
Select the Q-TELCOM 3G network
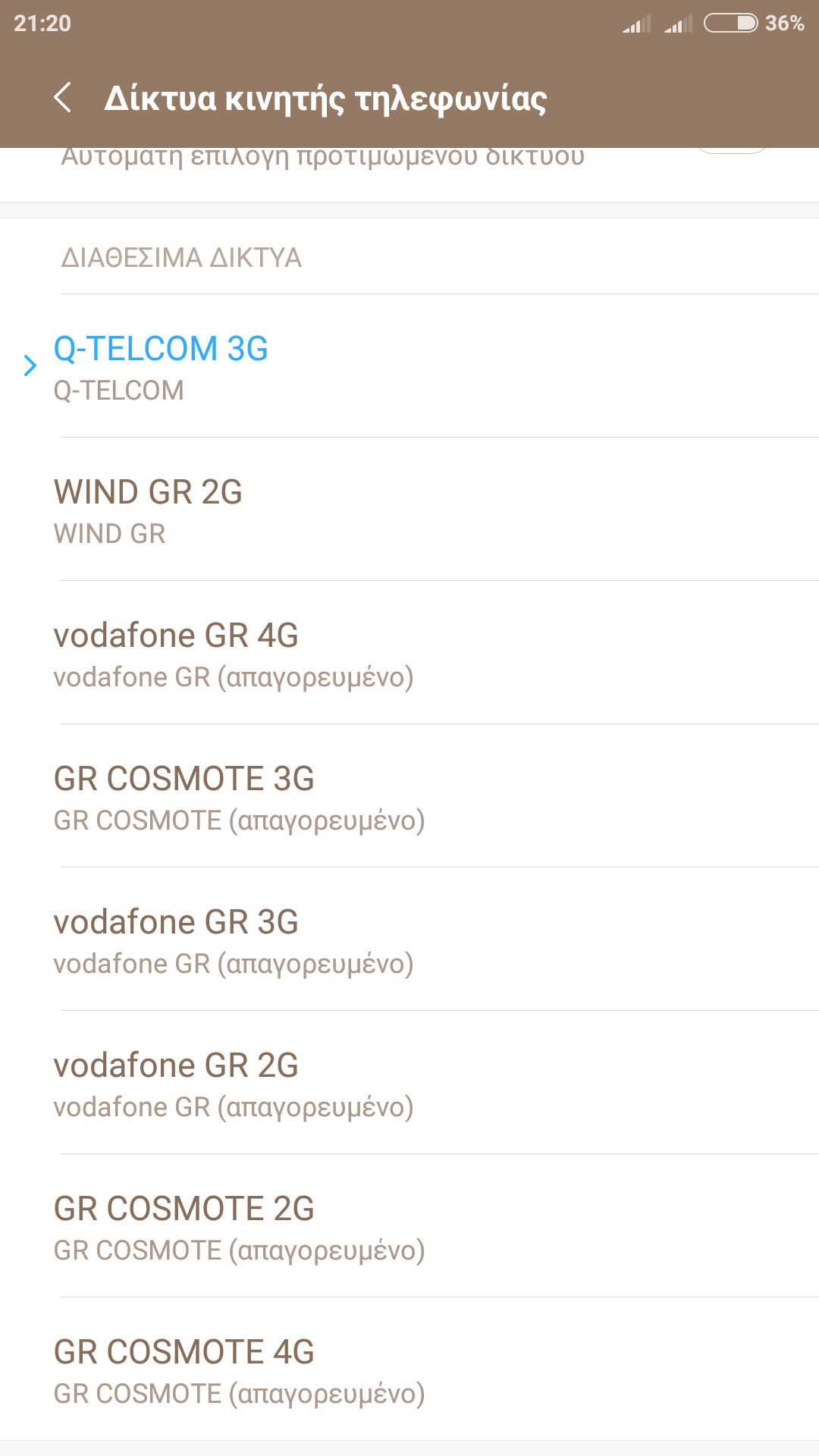point(409,366)
